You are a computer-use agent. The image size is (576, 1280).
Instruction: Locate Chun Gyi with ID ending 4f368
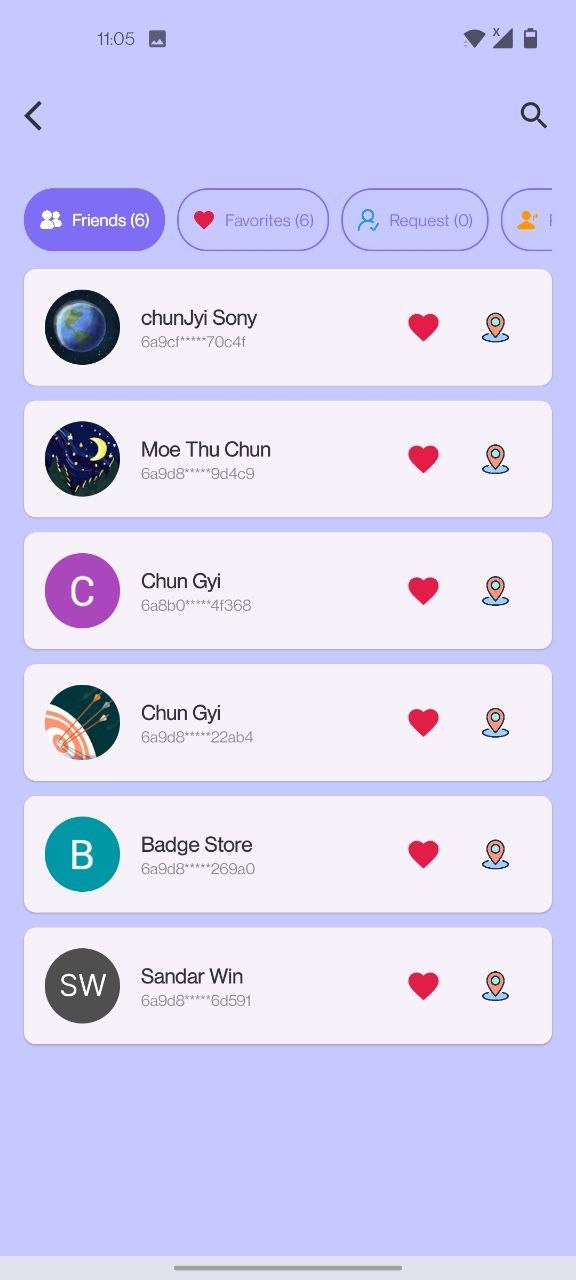point(495,591)
